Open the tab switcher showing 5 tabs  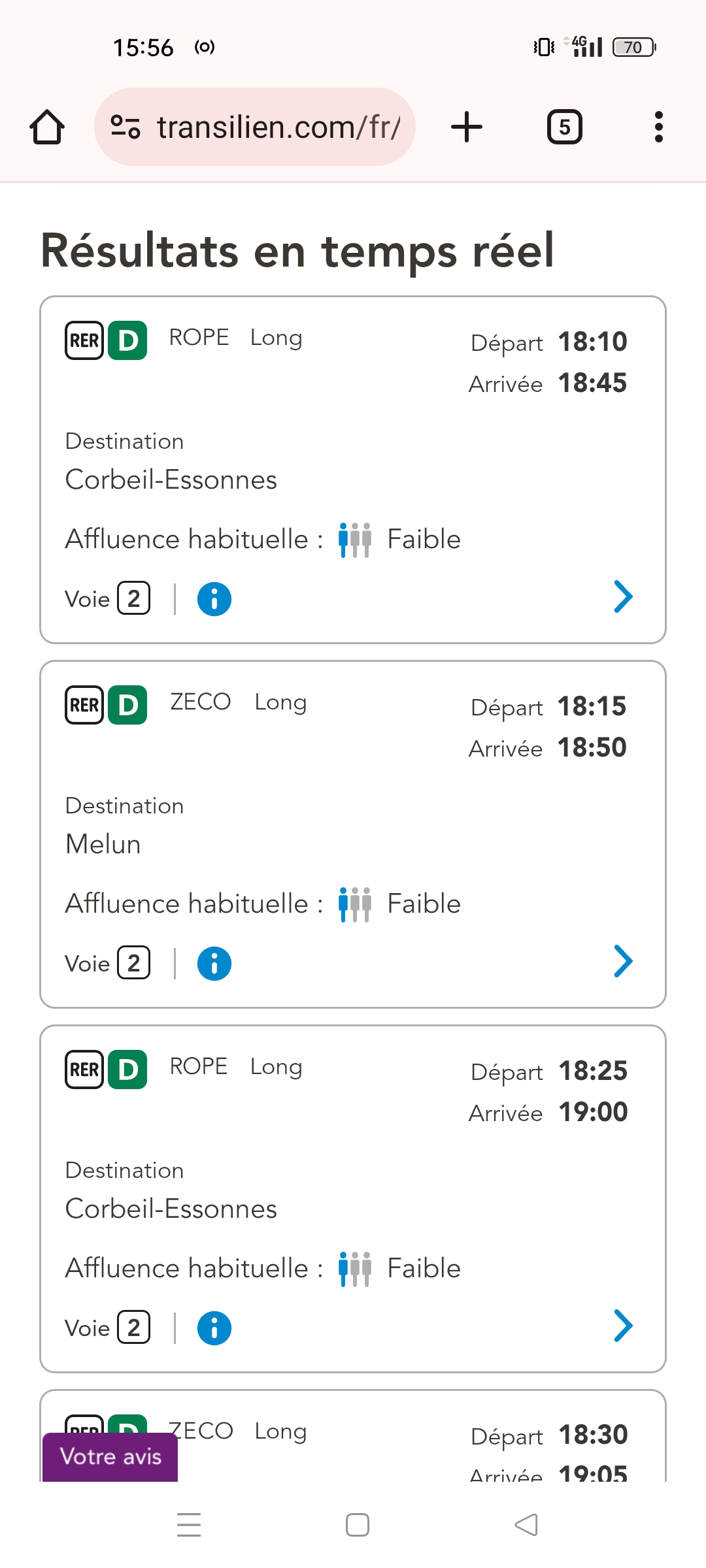(x=563, y=127)
